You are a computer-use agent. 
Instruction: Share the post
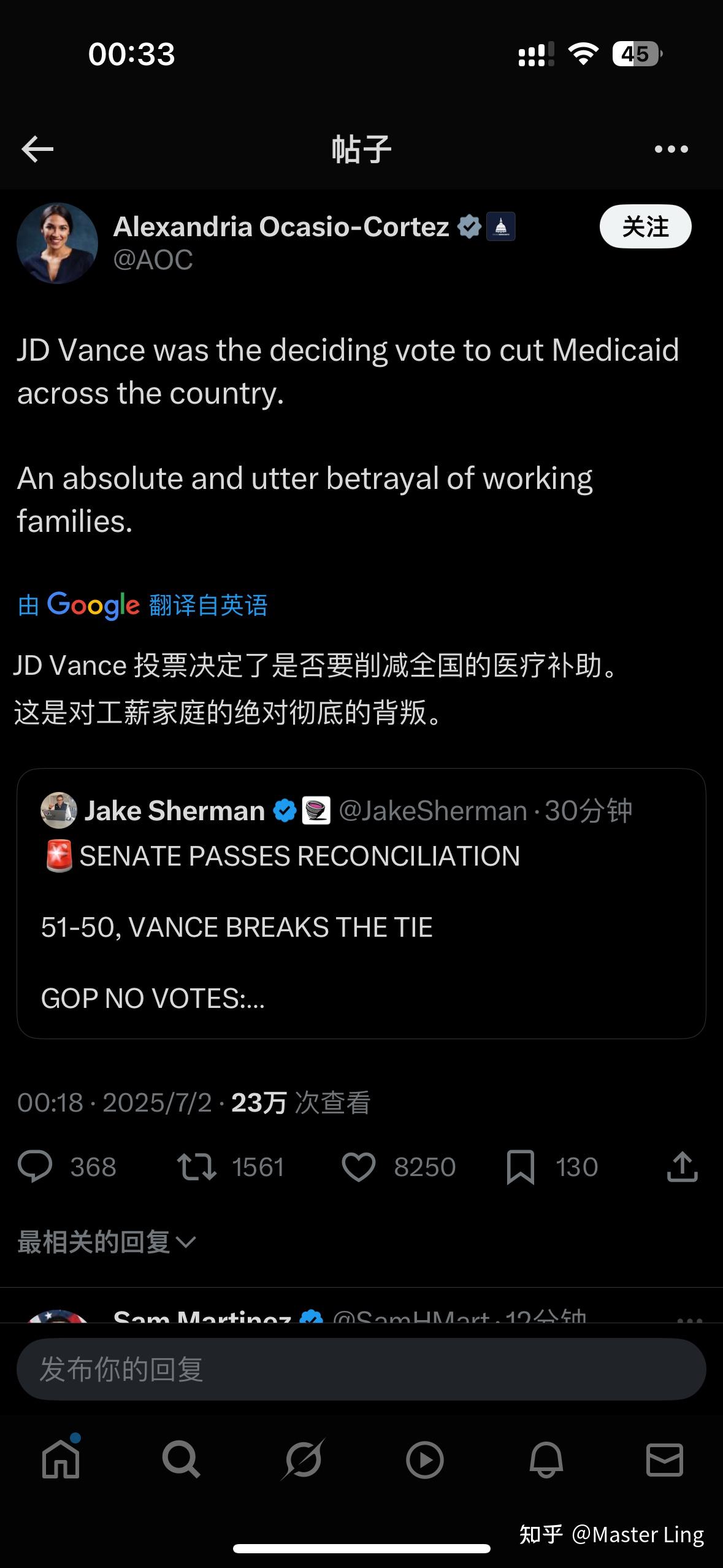tap(682, 1167)
